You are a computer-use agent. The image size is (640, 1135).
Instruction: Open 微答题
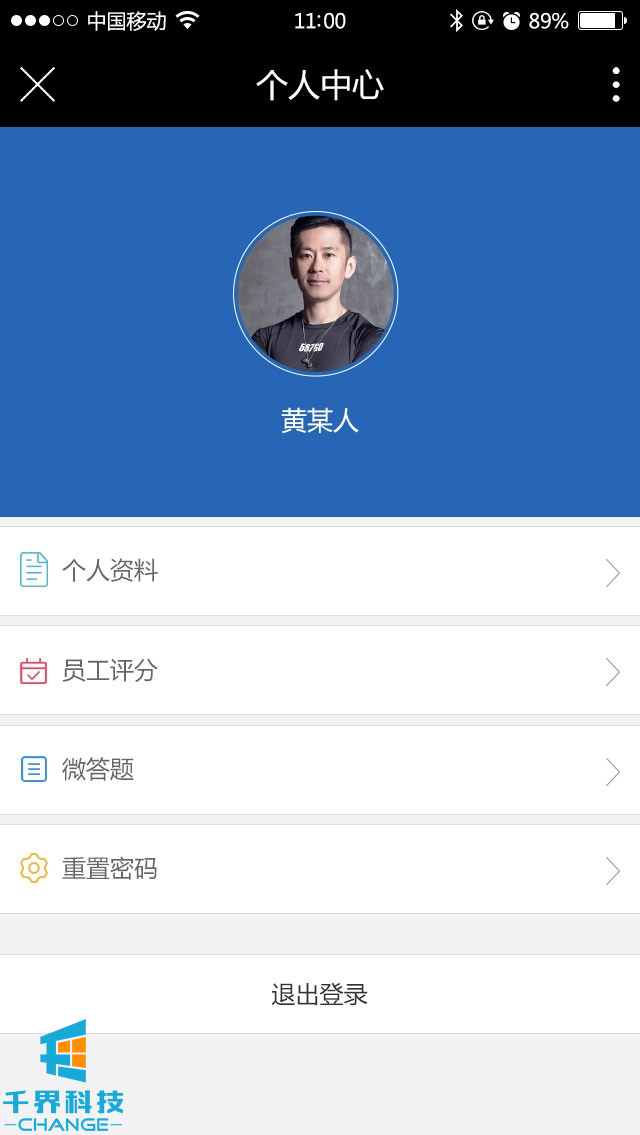click(320, 770)
